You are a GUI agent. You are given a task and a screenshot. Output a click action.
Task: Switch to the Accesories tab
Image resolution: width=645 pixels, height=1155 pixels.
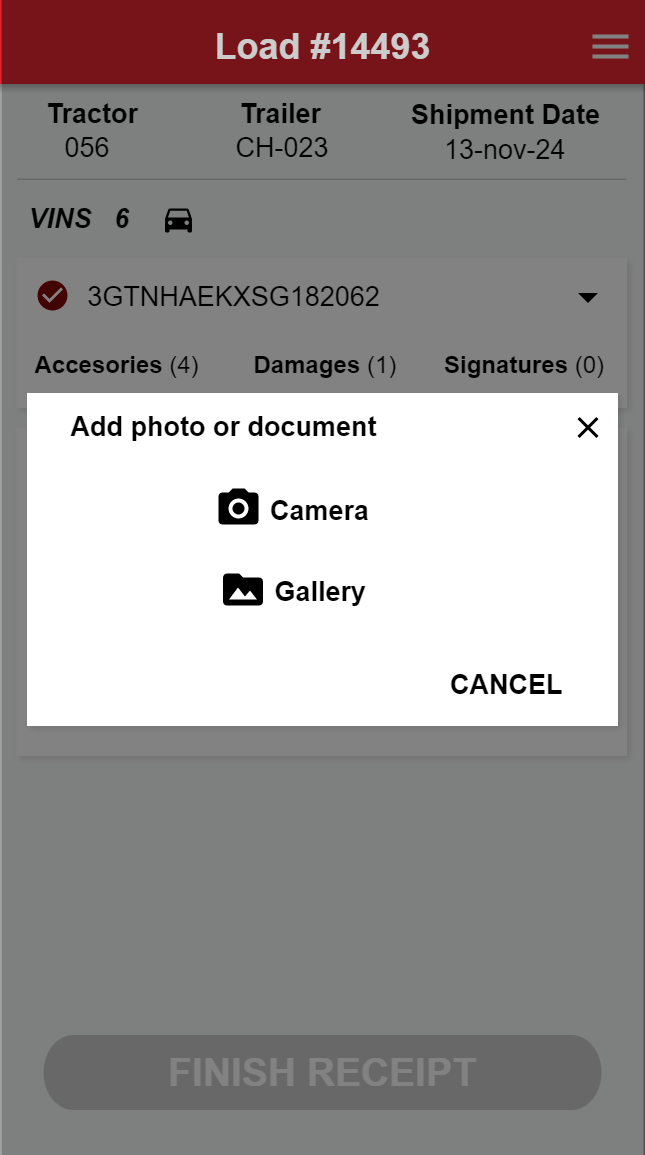[x=116, y=365]
